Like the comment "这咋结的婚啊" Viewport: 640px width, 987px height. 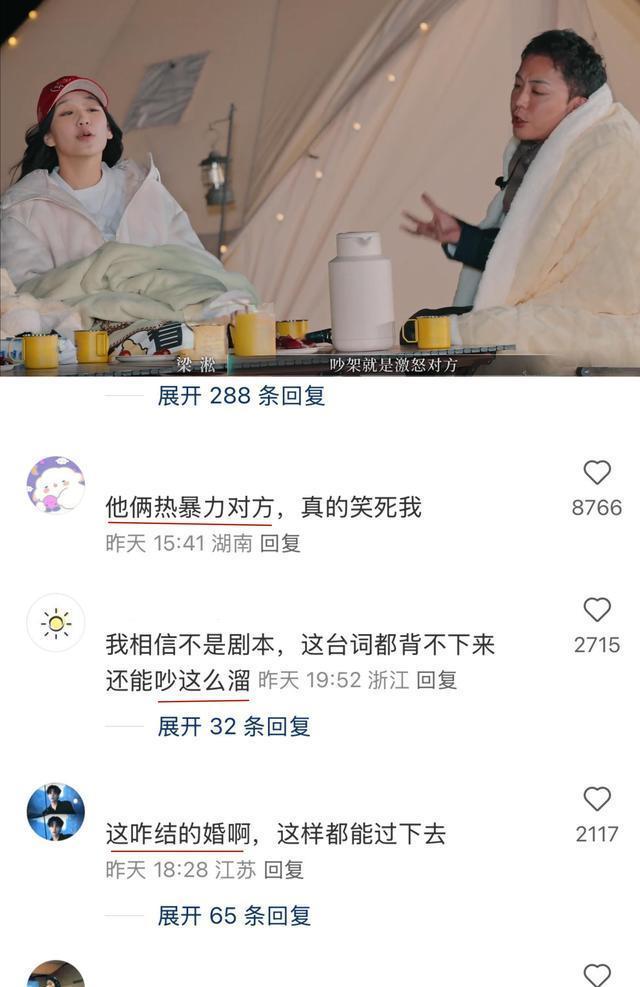(597, 799)
